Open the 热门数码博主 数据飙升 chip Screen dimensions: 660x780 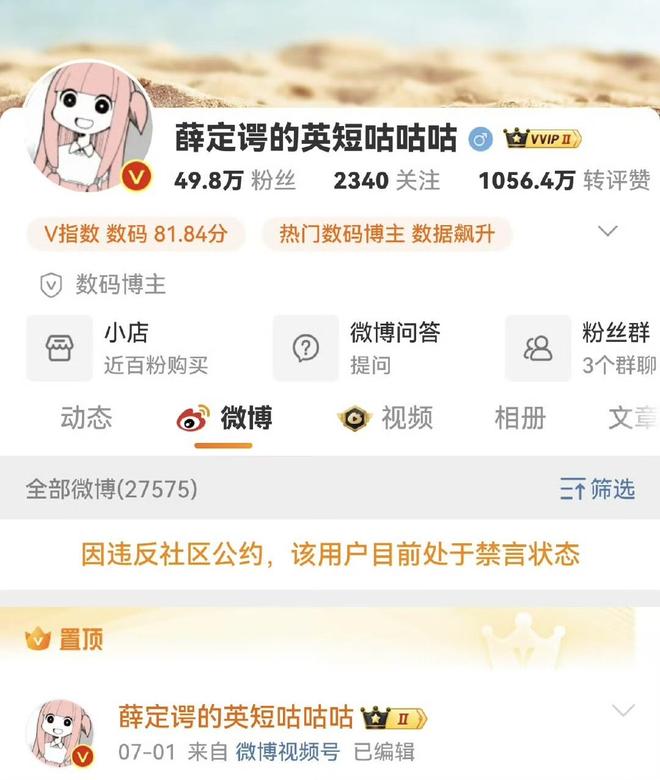point(386,234)
